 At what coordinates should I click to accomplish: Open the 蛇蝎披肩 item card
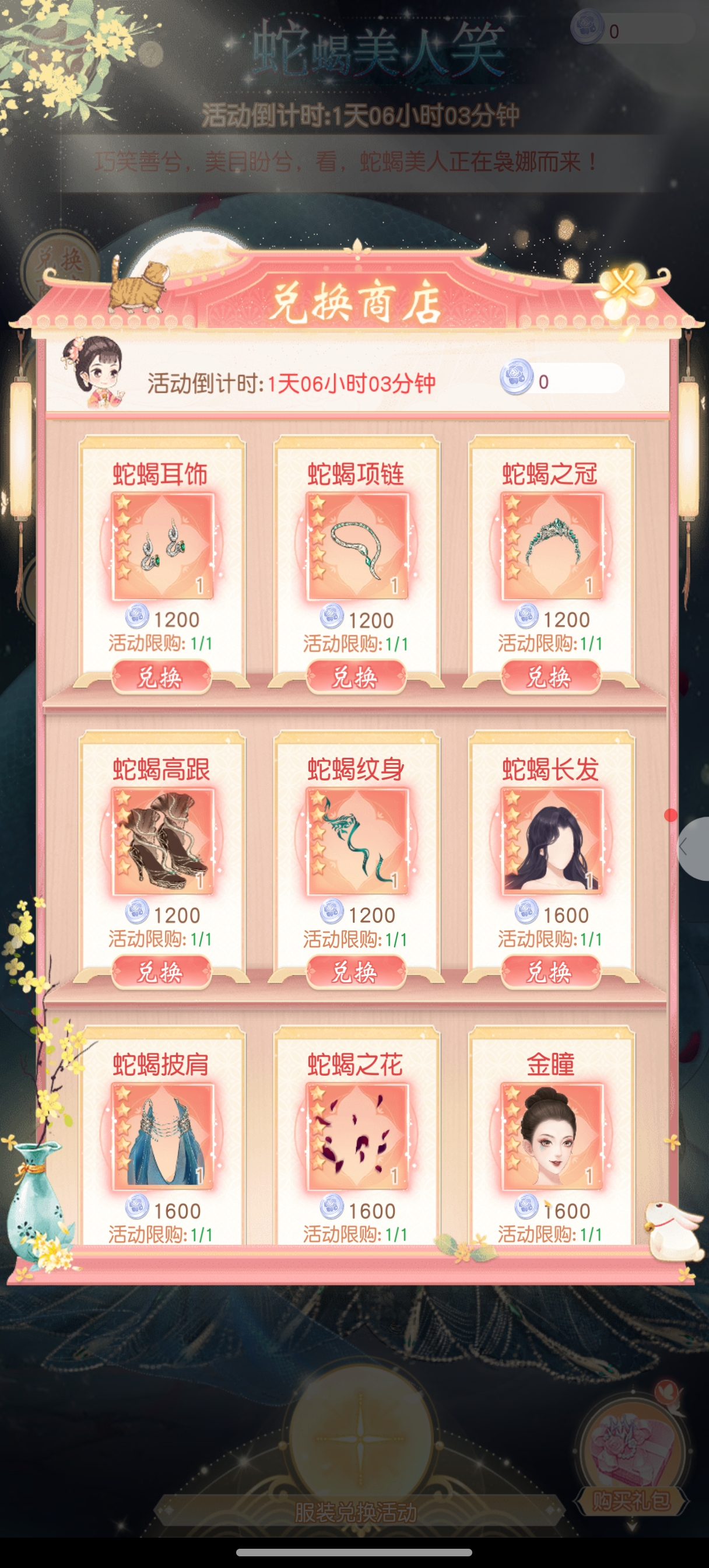pos(162,1135)
